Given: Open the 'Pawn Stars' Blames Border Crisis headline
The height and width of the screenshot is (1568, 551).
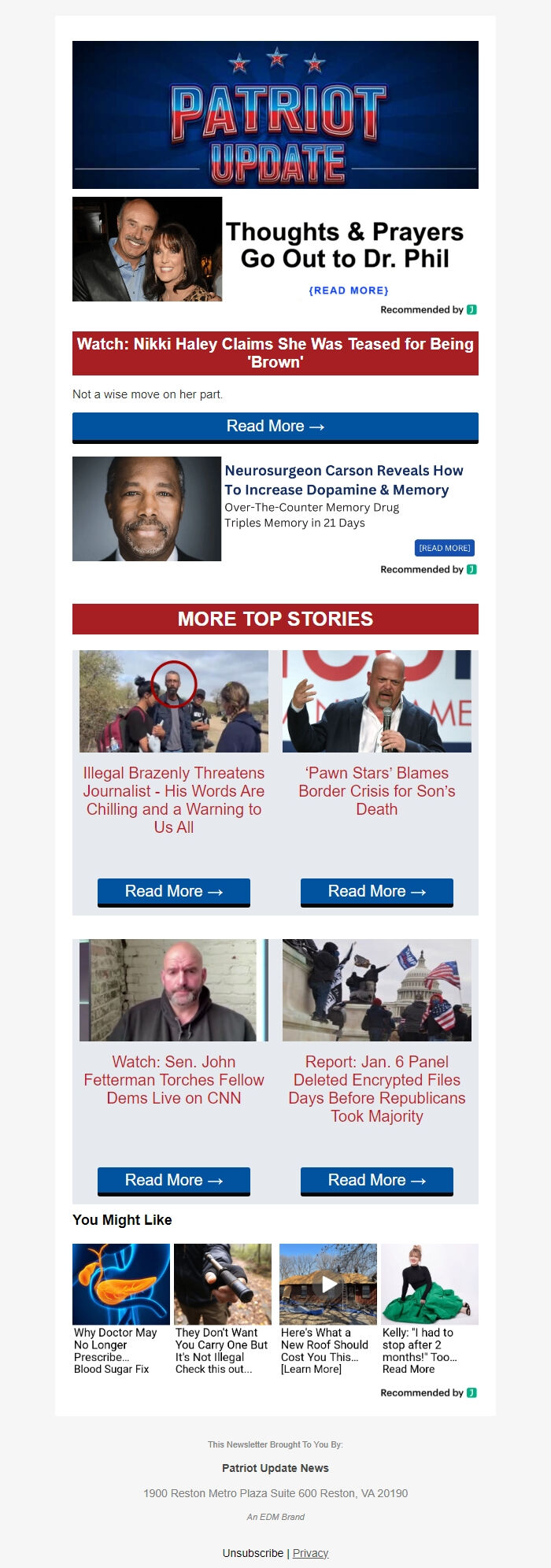Looking at the screenshot, I should point(376,791).
